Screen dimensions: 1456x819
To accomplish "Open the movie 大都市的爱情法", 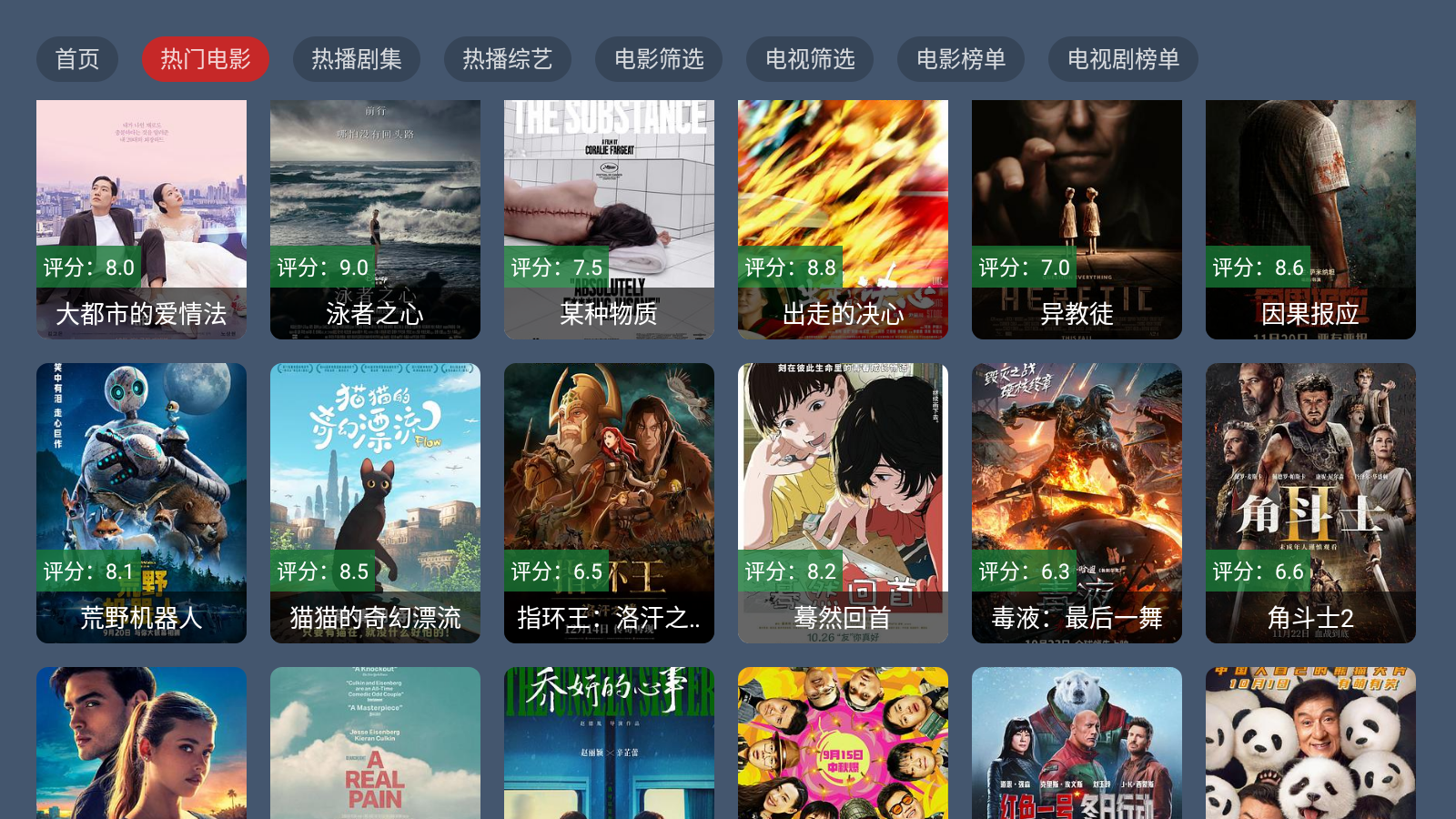I will pos(141,218).
